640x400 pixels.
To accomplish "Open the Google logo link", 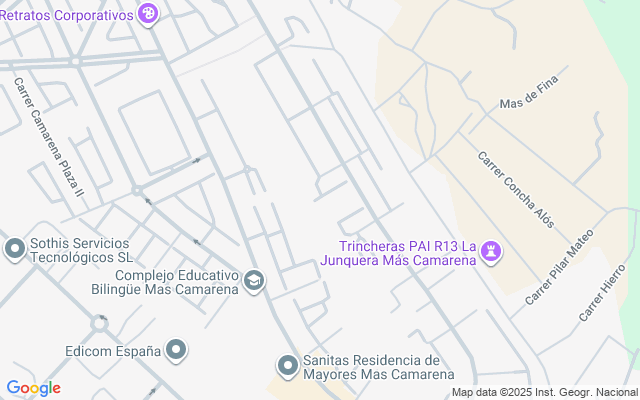I will pos(33,388).
